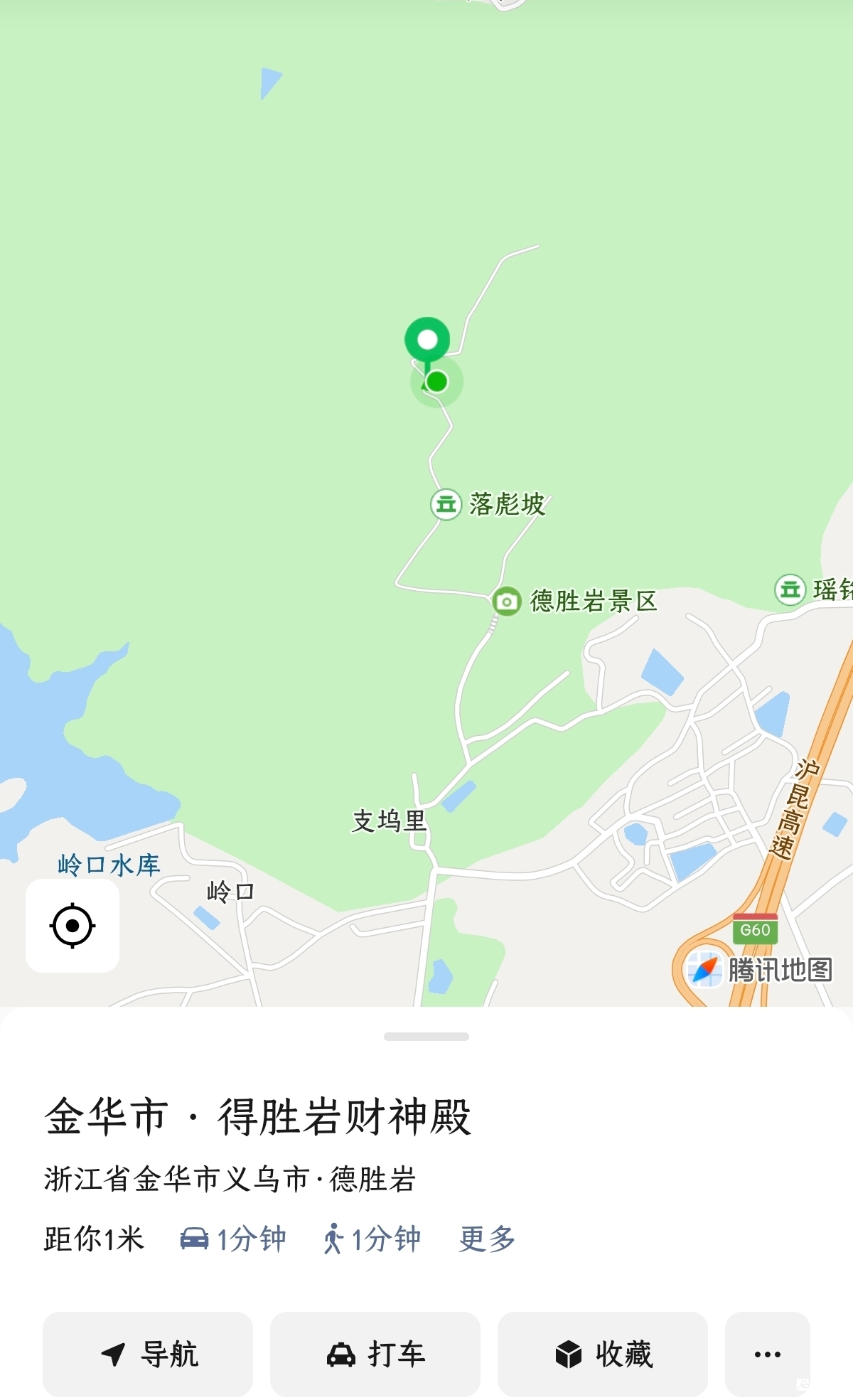This screenshot has width=853, height=1400.
Task: Tap the 落彪坡 map marker
Action: [488, 504]
